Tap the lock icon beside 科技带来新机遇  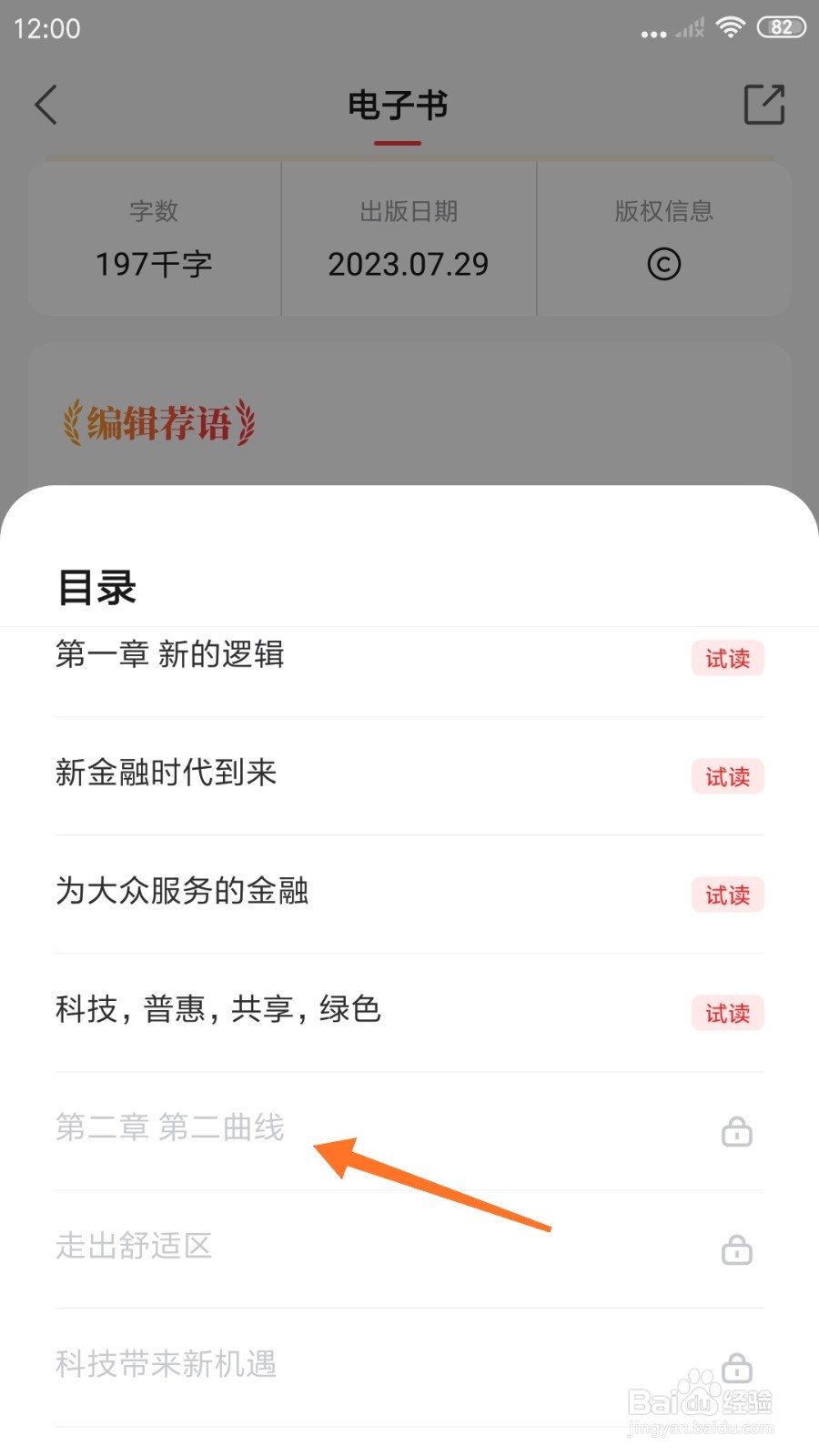[x=737, y=1368]
